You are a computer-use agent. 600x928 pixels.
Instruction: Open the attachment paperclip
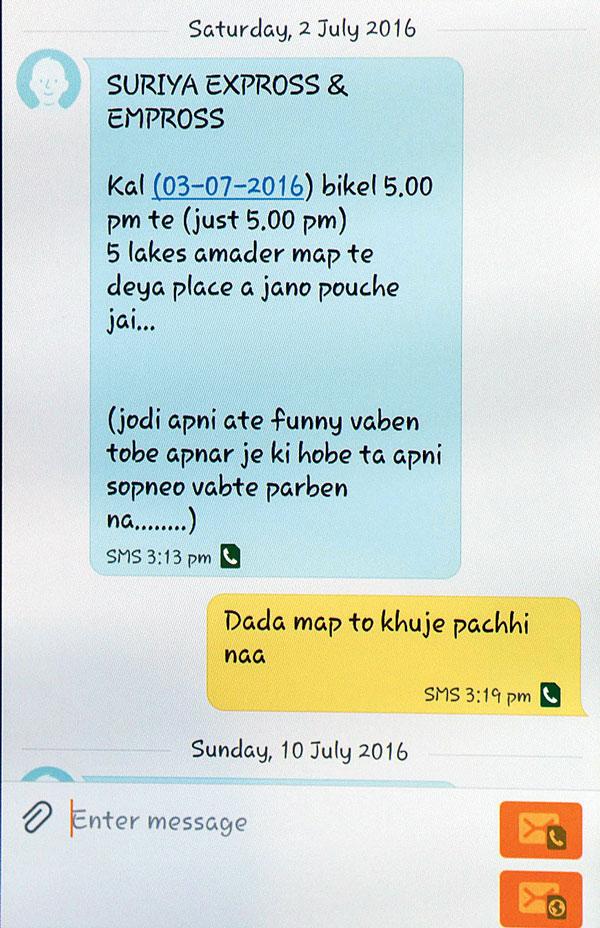tap(36, 818)
